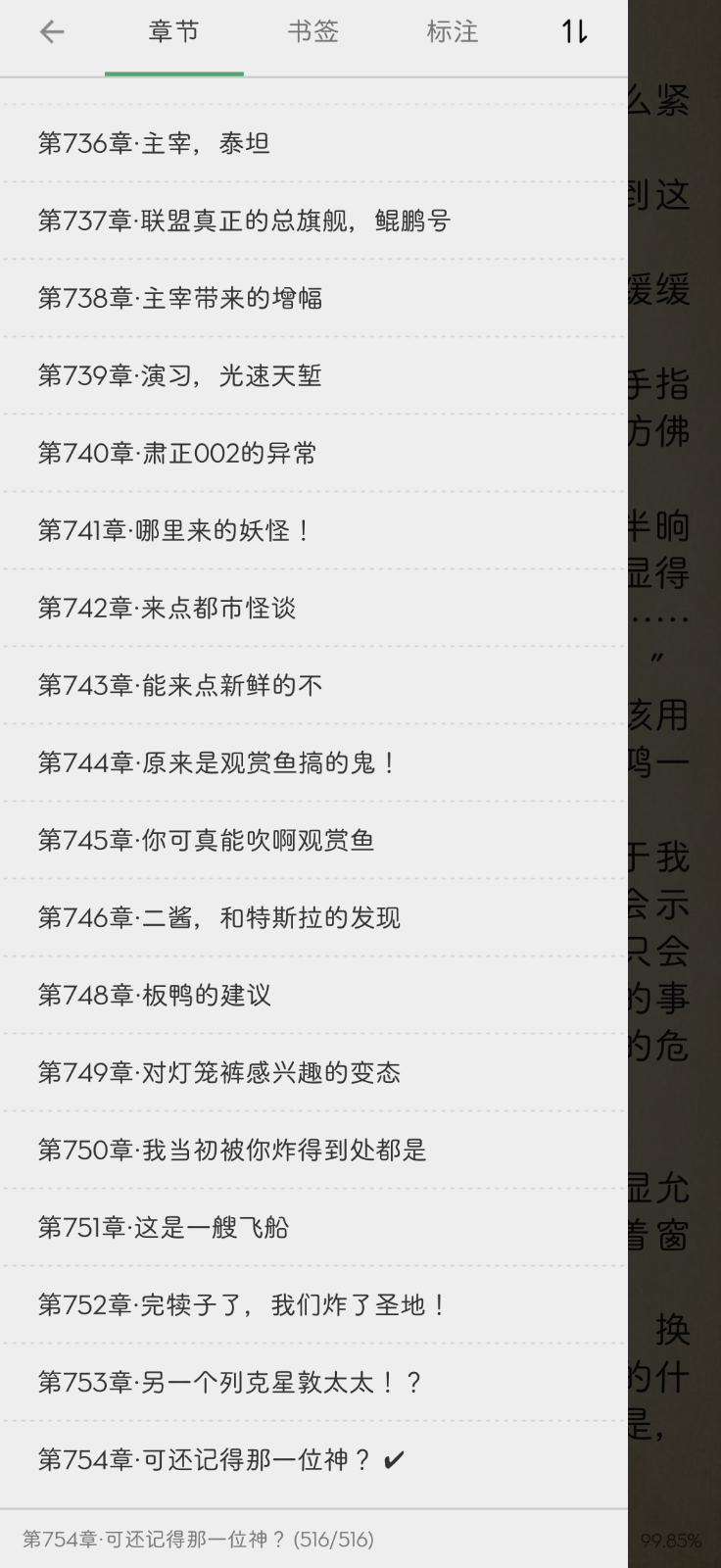Tap the back arrow
721x1568 pixels.
(x=52, y=32)
